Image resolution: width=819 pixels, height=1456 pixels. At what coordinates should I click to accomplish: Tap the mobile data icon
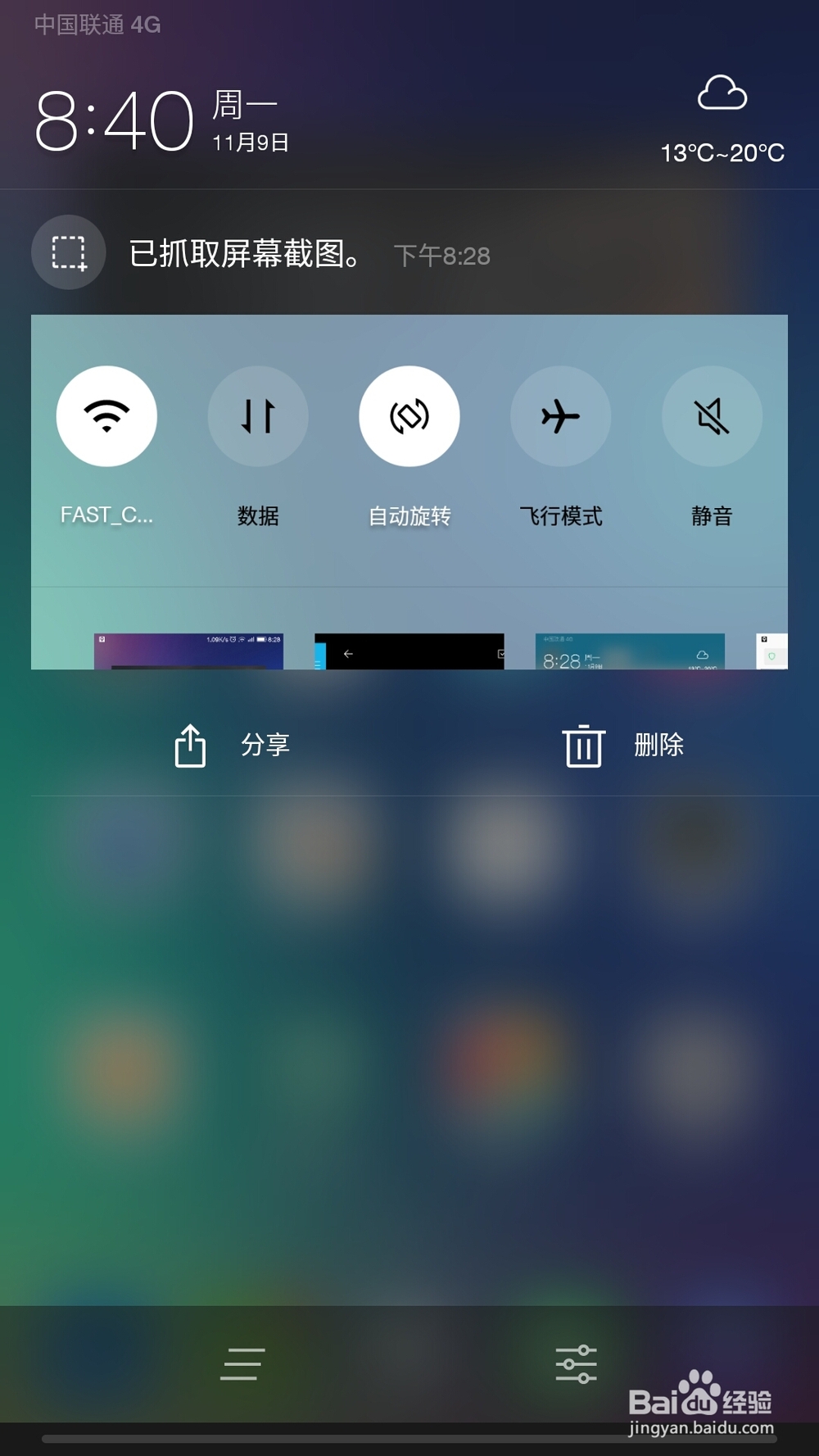click(x=258, y=416)
